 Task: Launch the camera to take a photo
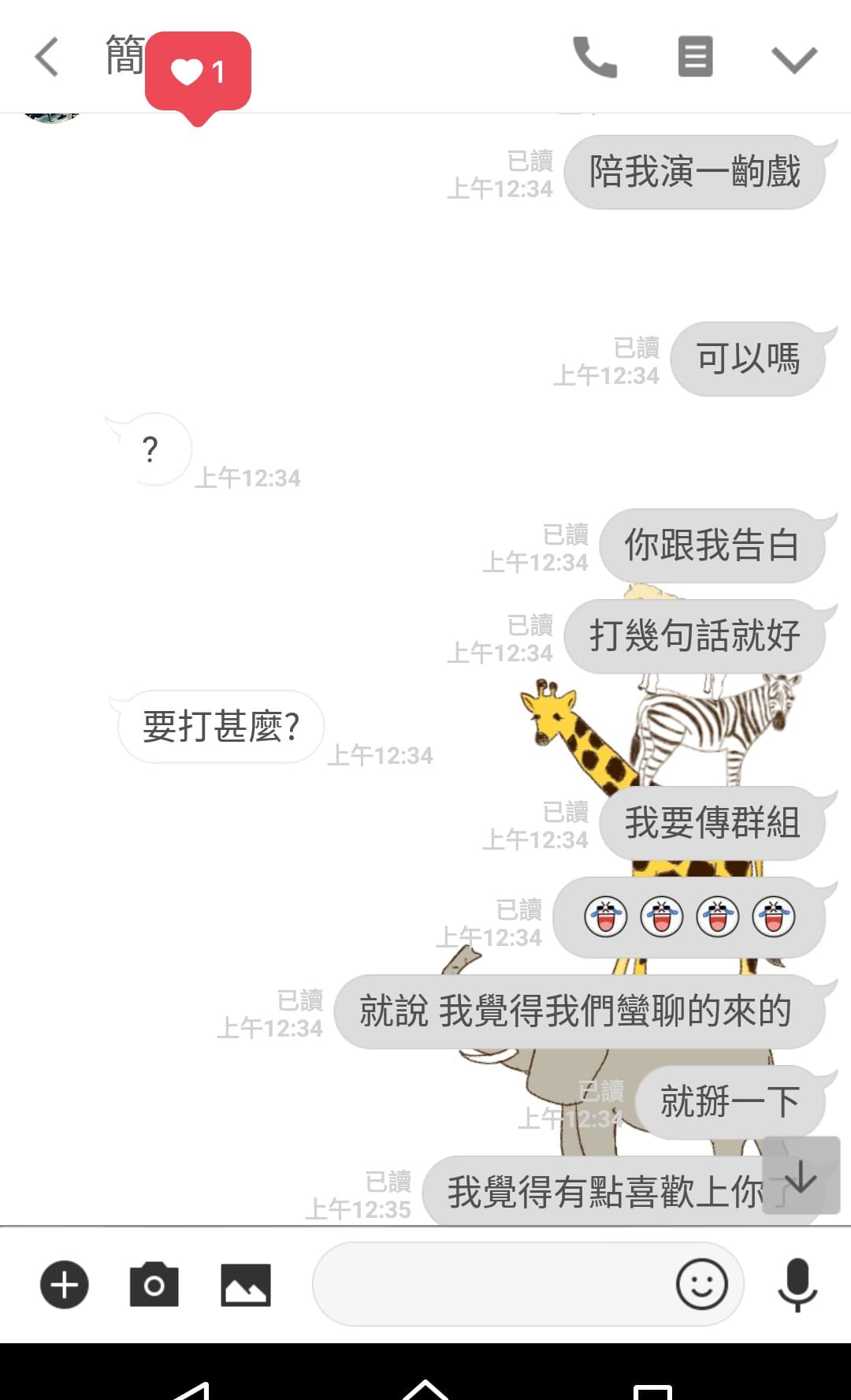click(x=154, y=1285)
